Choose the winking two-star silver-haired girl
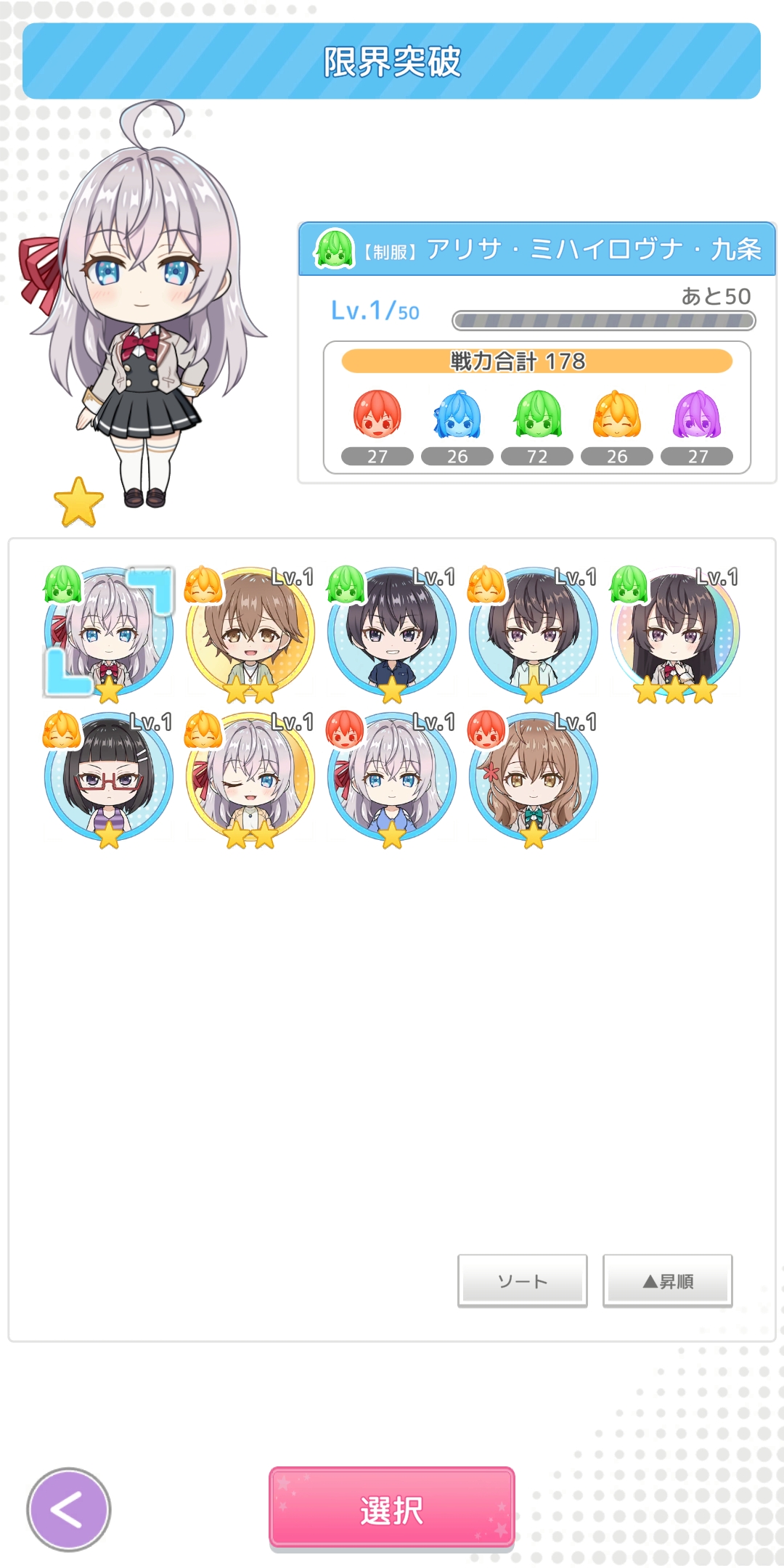The height and width of the screenshot is (1568, 784). [250, 777]
